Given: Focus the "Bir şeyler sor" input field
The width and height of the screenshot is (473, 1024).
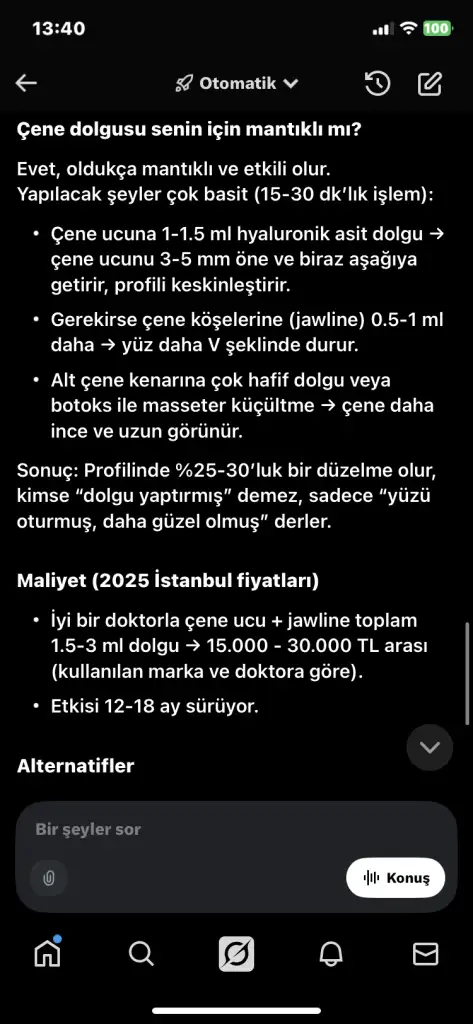Looking at the screenshot, I should (236, 829).
